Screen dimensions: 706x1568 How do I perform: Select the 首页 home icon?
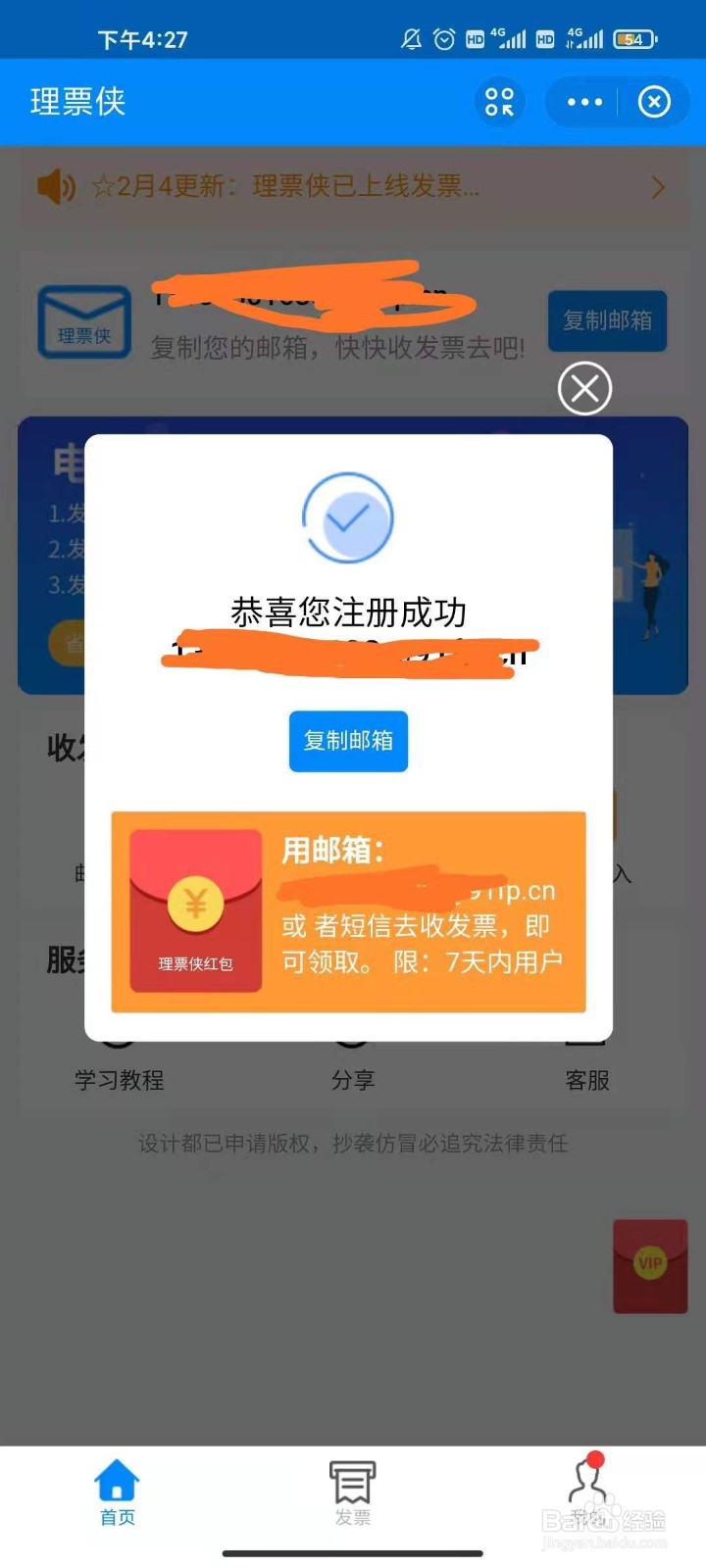pyautogui.click(x=117, y=1478)
